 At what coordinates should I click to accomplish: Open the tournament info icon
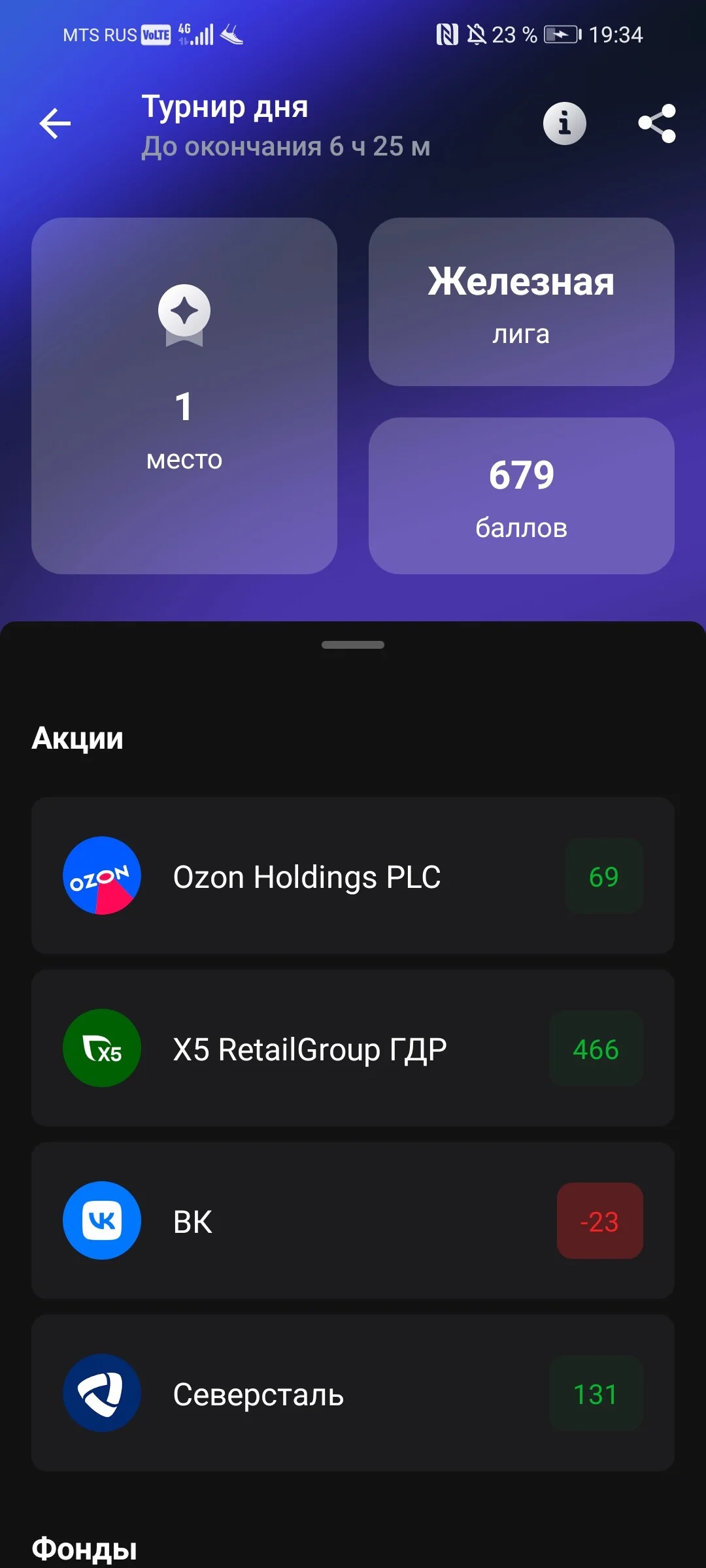565,123
